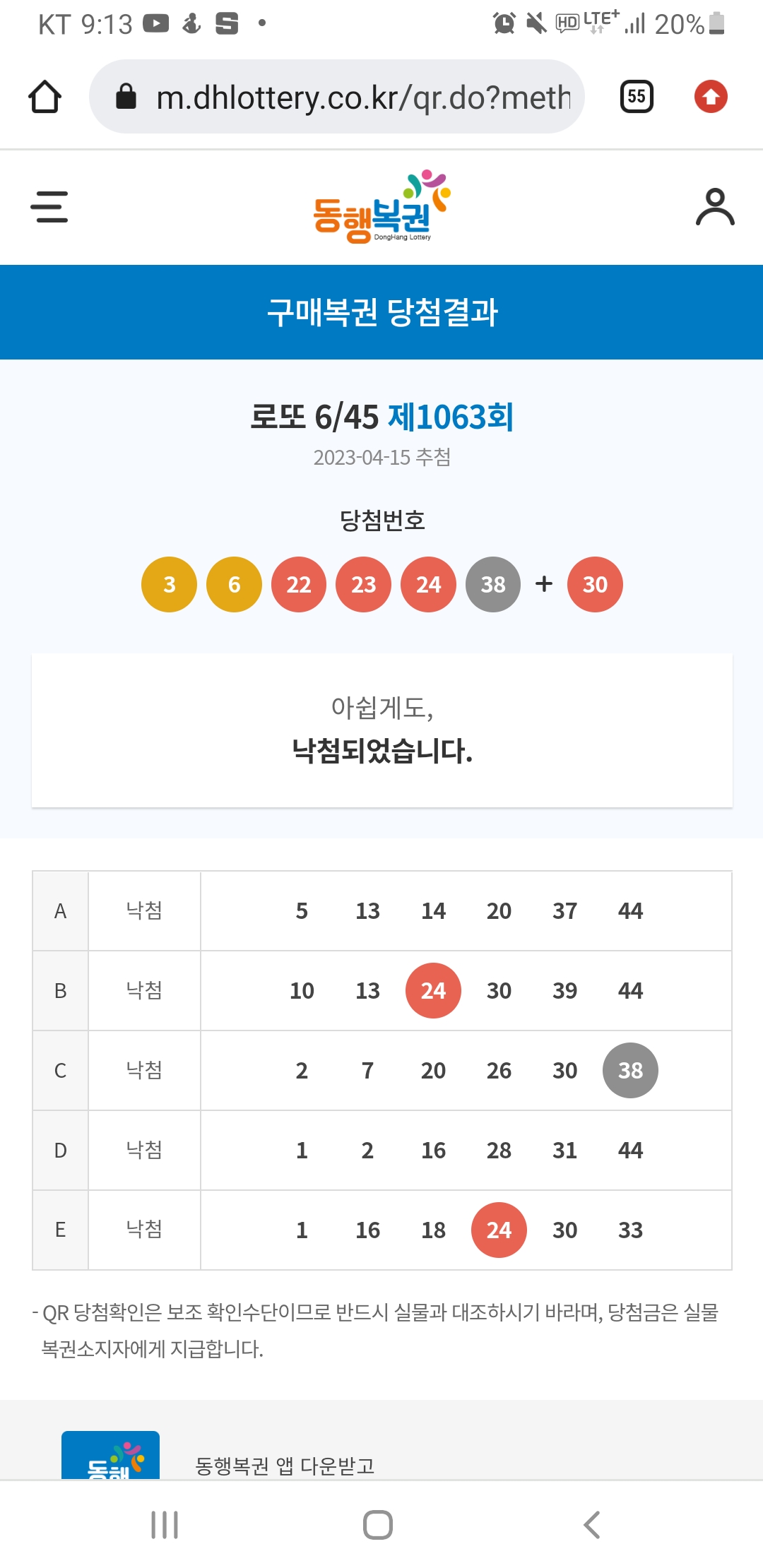Open the user account icon

pyautogui.click(x=715, y=207)
